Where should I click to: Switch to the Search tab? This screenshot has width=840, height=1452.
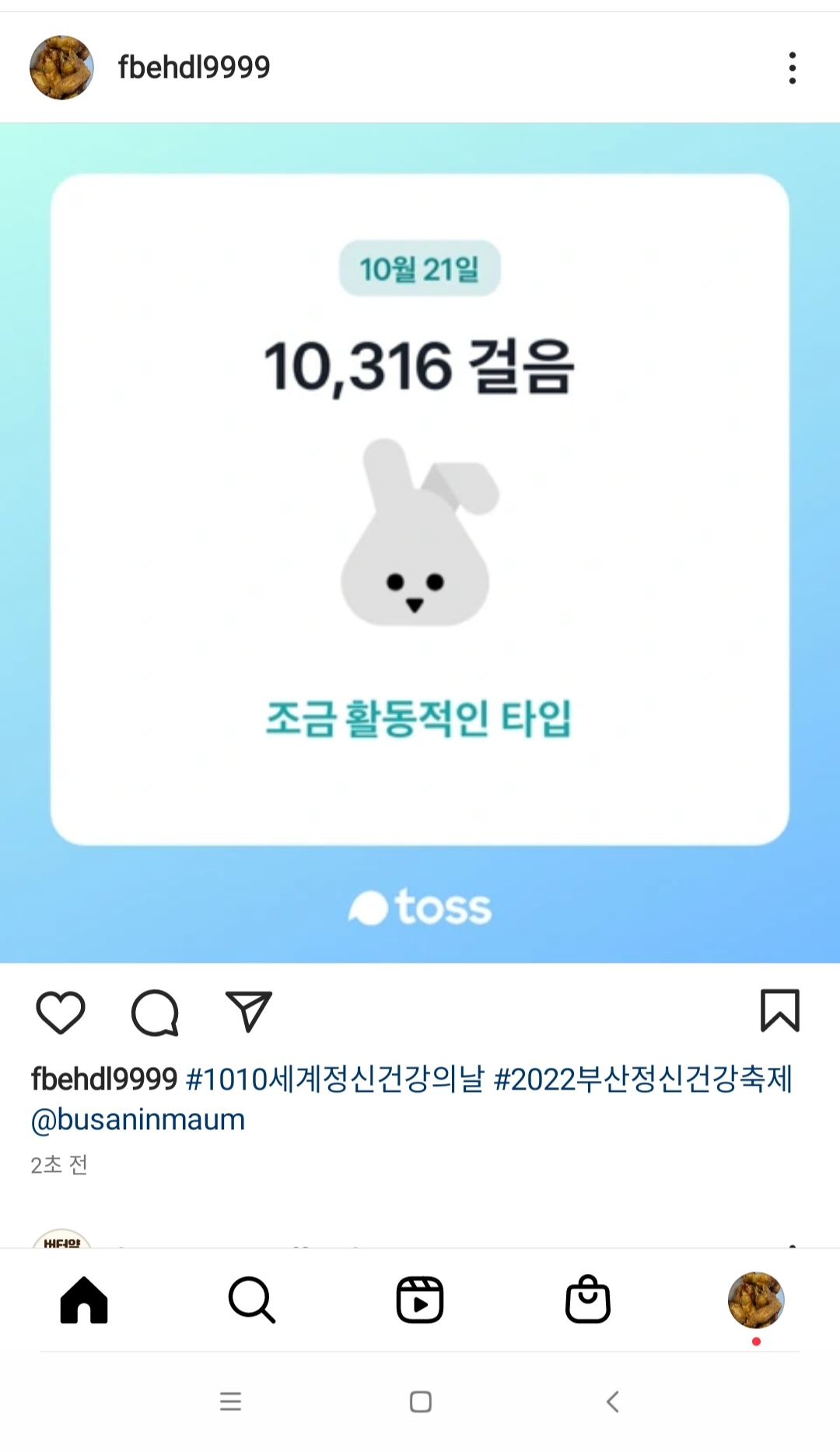pyautogui.click(x=251, y=1300)
